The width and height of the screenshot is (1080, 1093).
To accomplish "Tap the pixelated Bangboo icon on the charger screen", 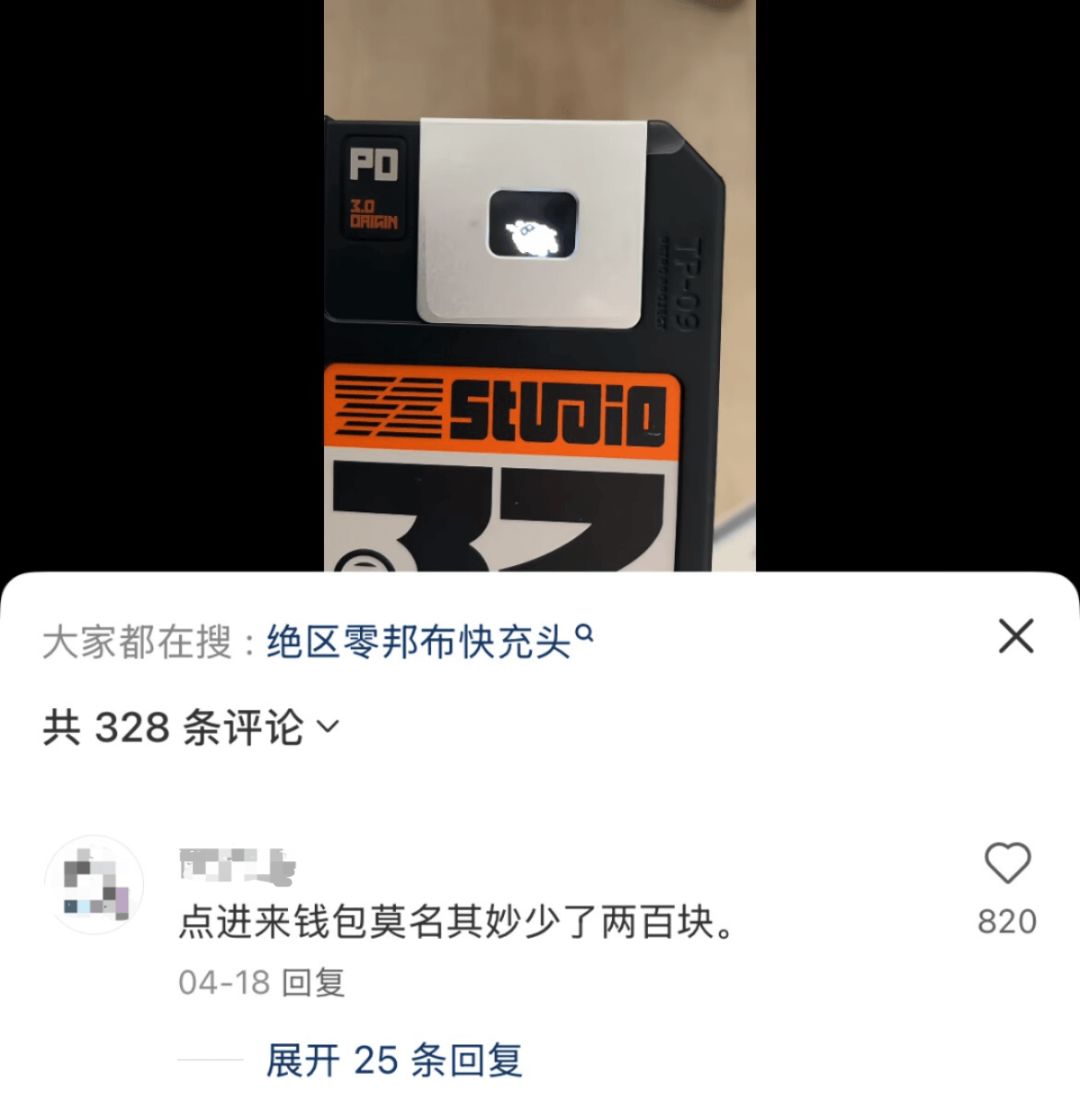I will [531, 232].
